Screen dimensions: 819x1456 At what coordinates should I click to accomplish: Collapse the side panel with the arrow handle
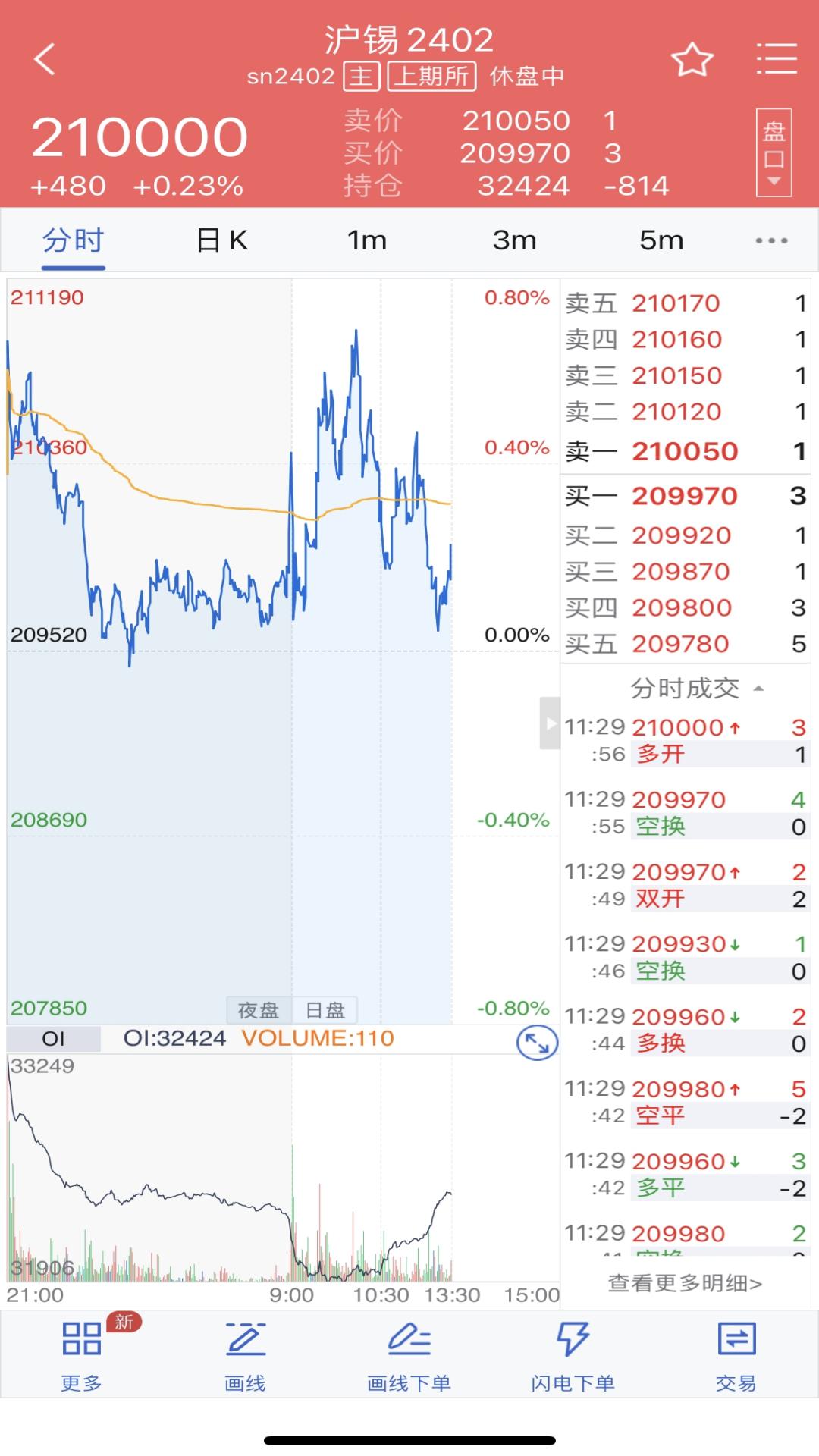[550, 723]
